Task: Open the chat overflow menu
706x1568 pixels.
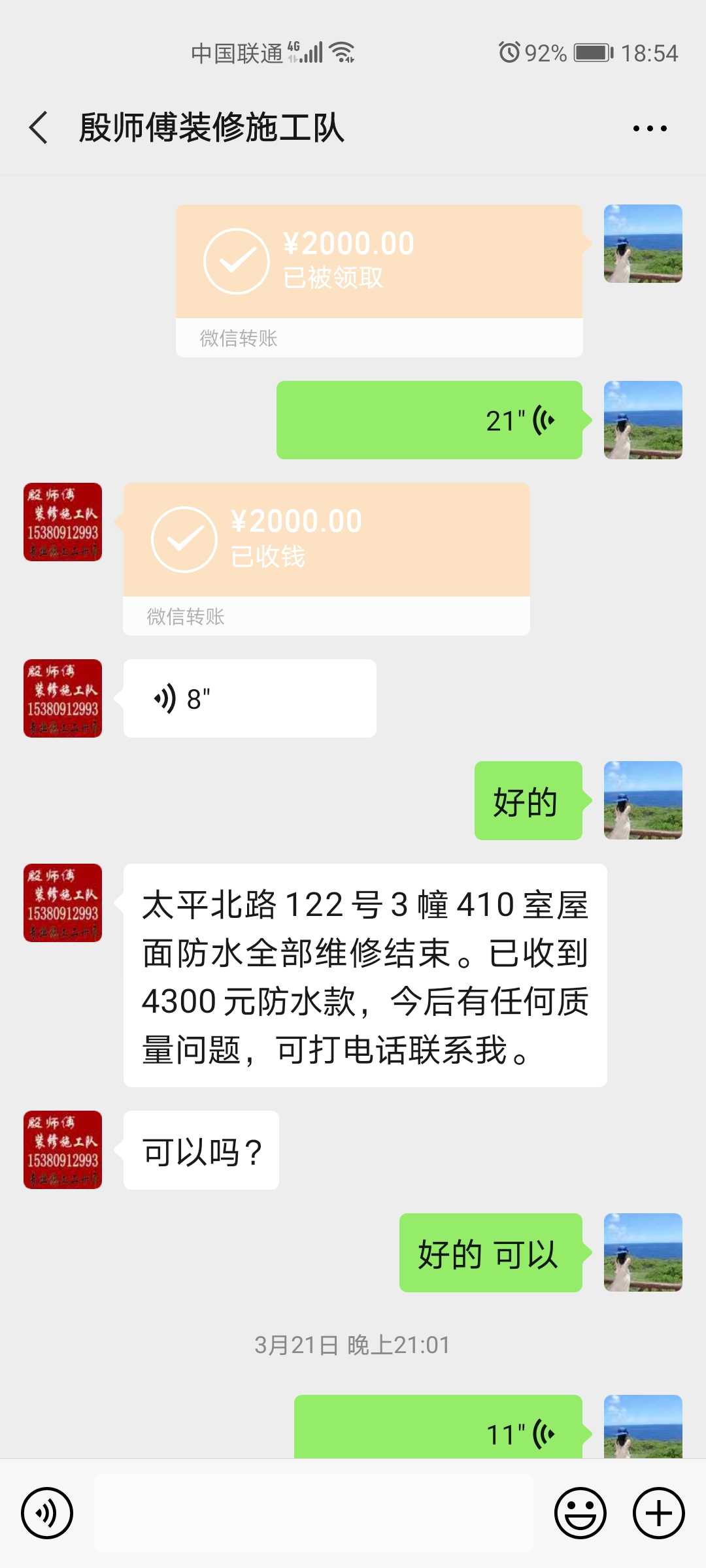Action: [650, 128]
